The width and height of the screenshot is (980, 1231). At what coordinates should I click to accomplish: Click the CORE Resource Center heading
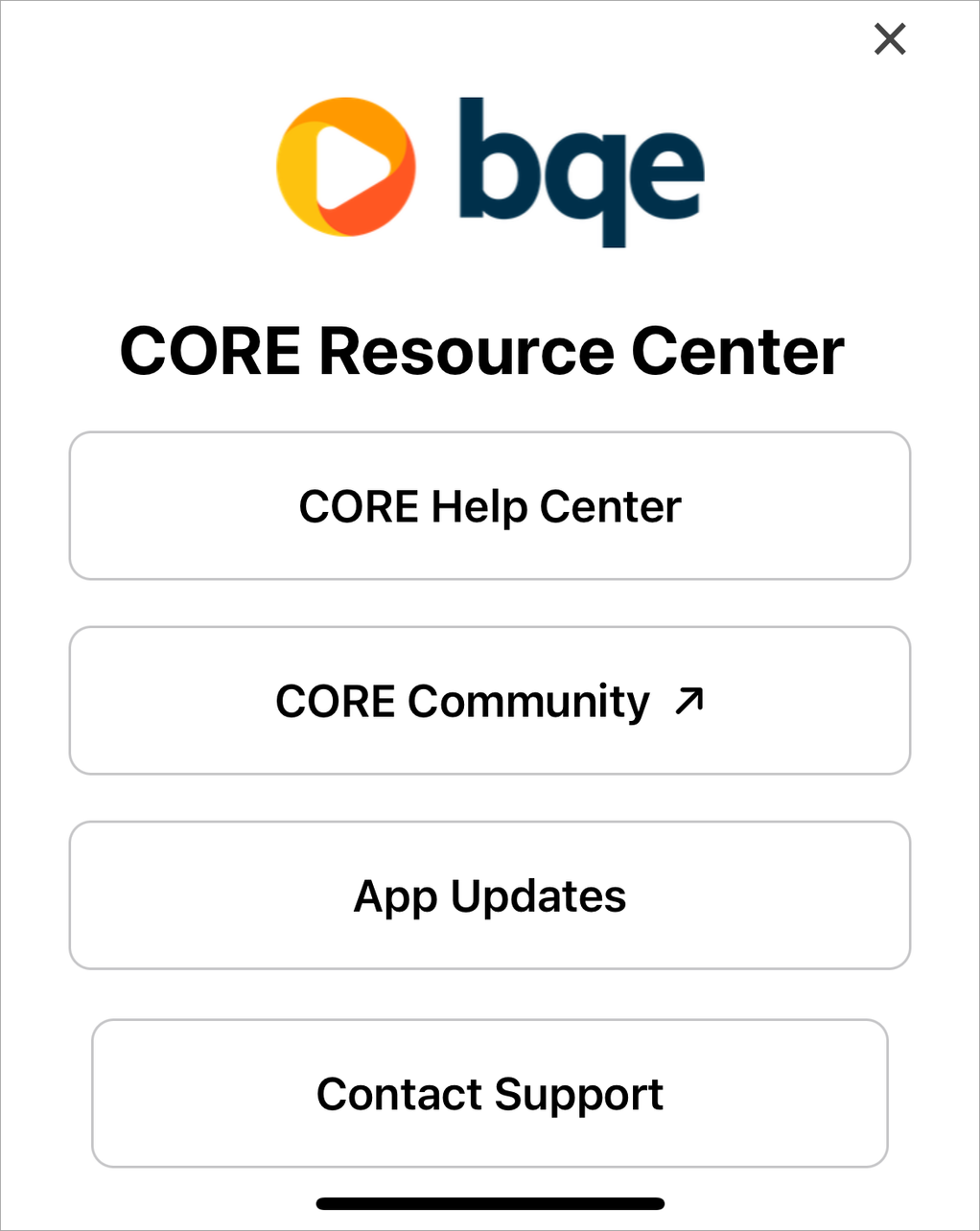tap(481, 352)
